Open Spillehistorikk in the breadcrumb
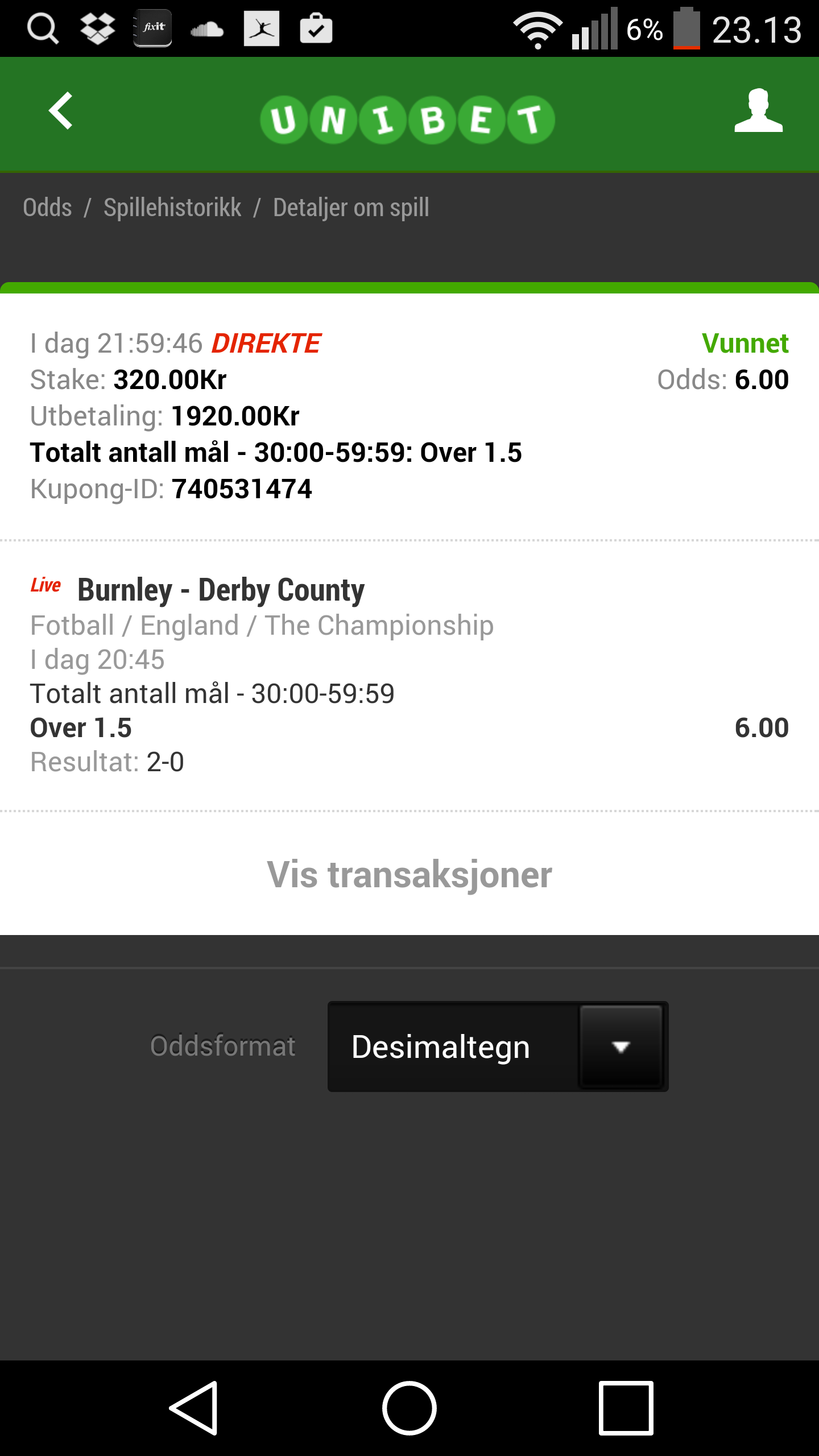Screen dimensions: 819x1456 pos(172,208)
